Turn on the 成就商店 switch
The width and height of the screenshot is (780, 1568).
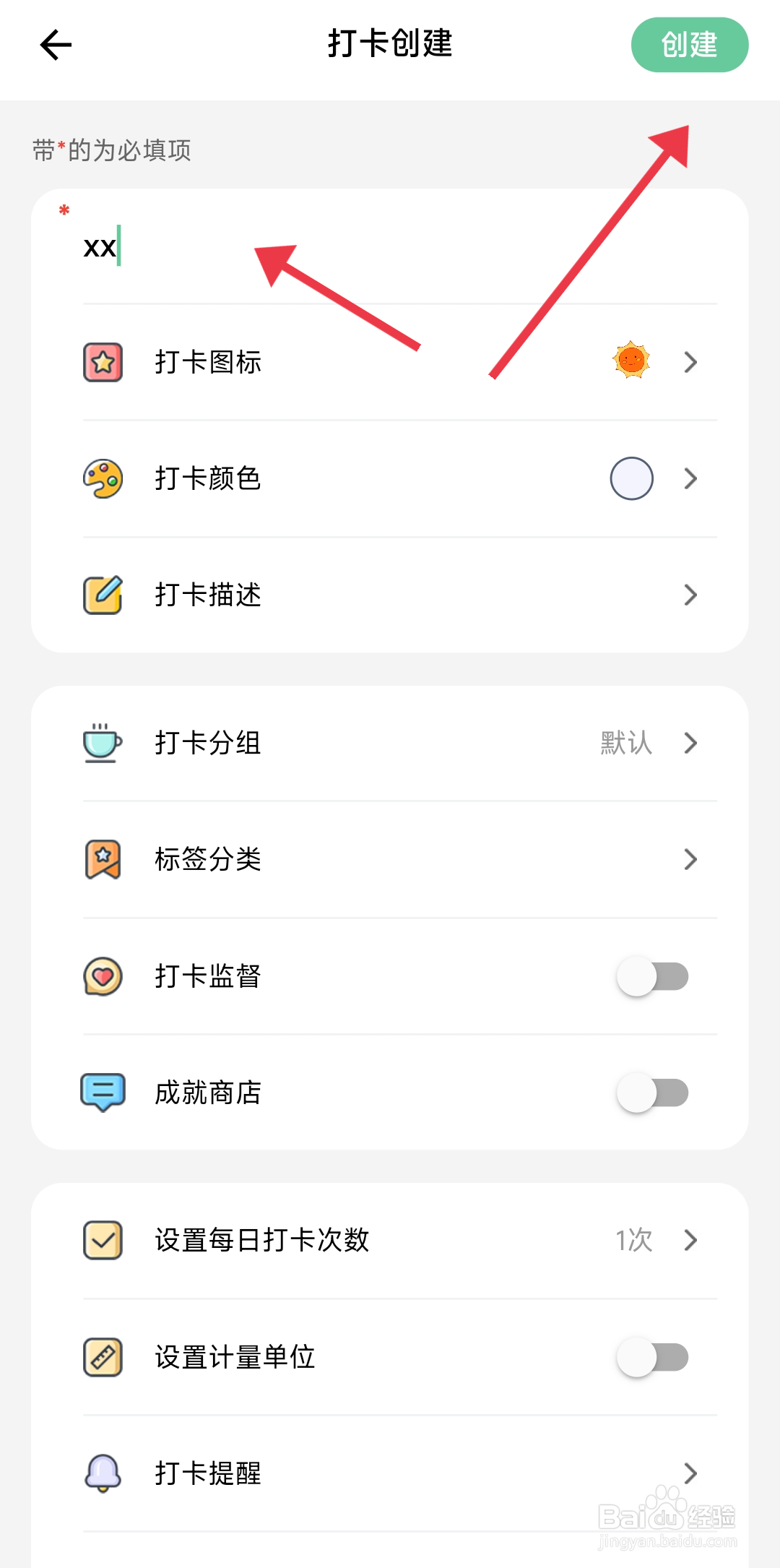(x=653, y=1093)
